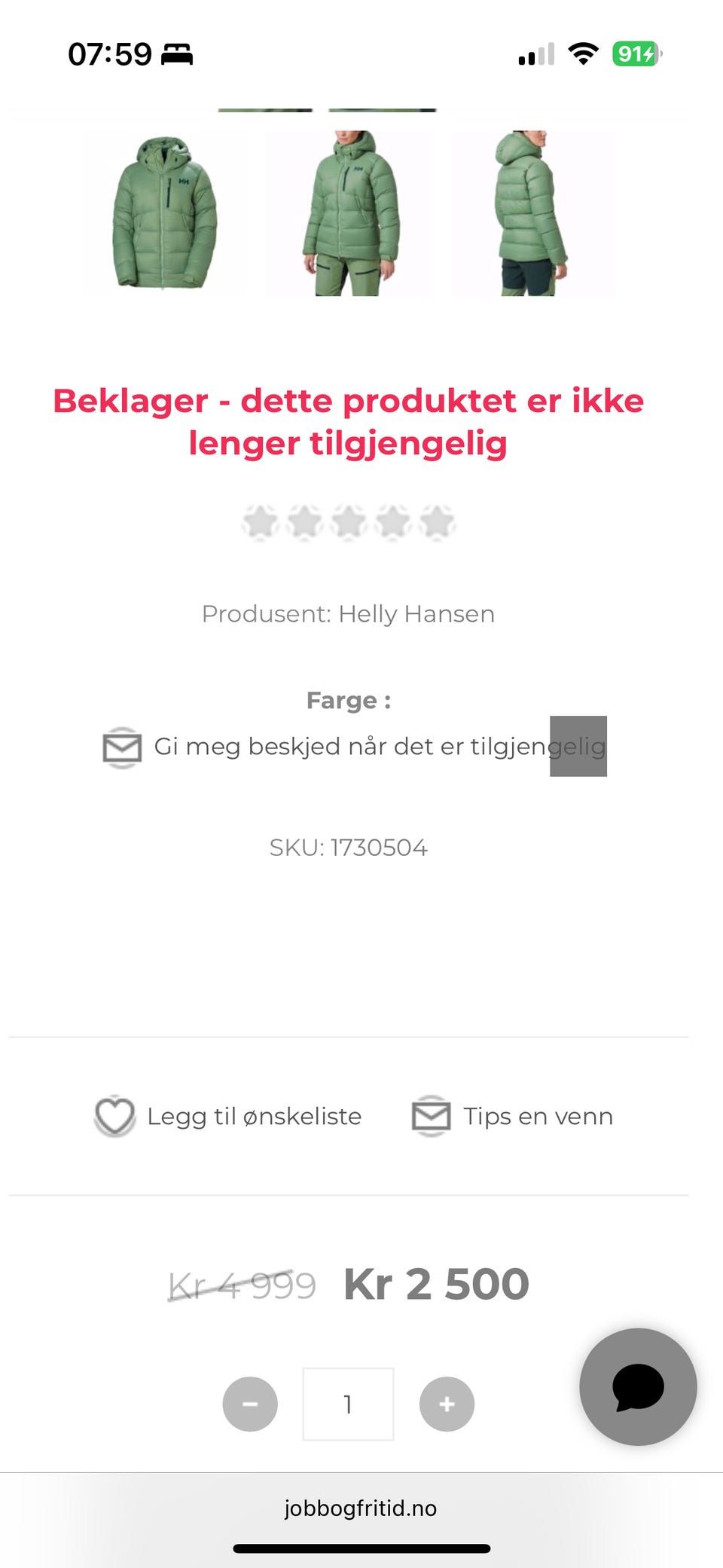This screenshot has height=1568, width=723.
Task: Click the Helly Hansen producer name
Action: (416, 613)
